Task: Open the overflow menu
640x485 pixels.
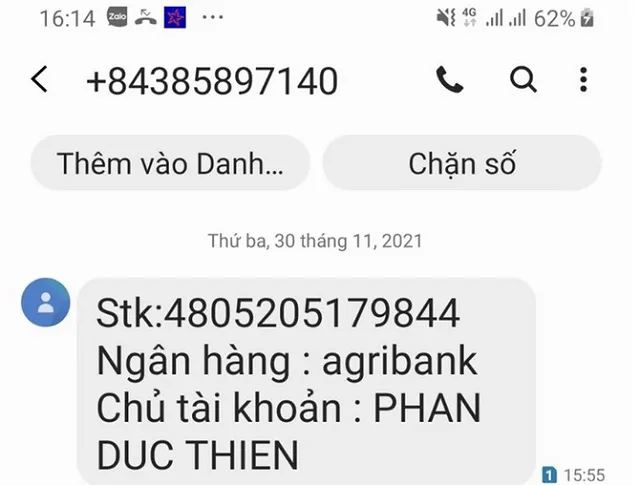Action: coord(583,80)
